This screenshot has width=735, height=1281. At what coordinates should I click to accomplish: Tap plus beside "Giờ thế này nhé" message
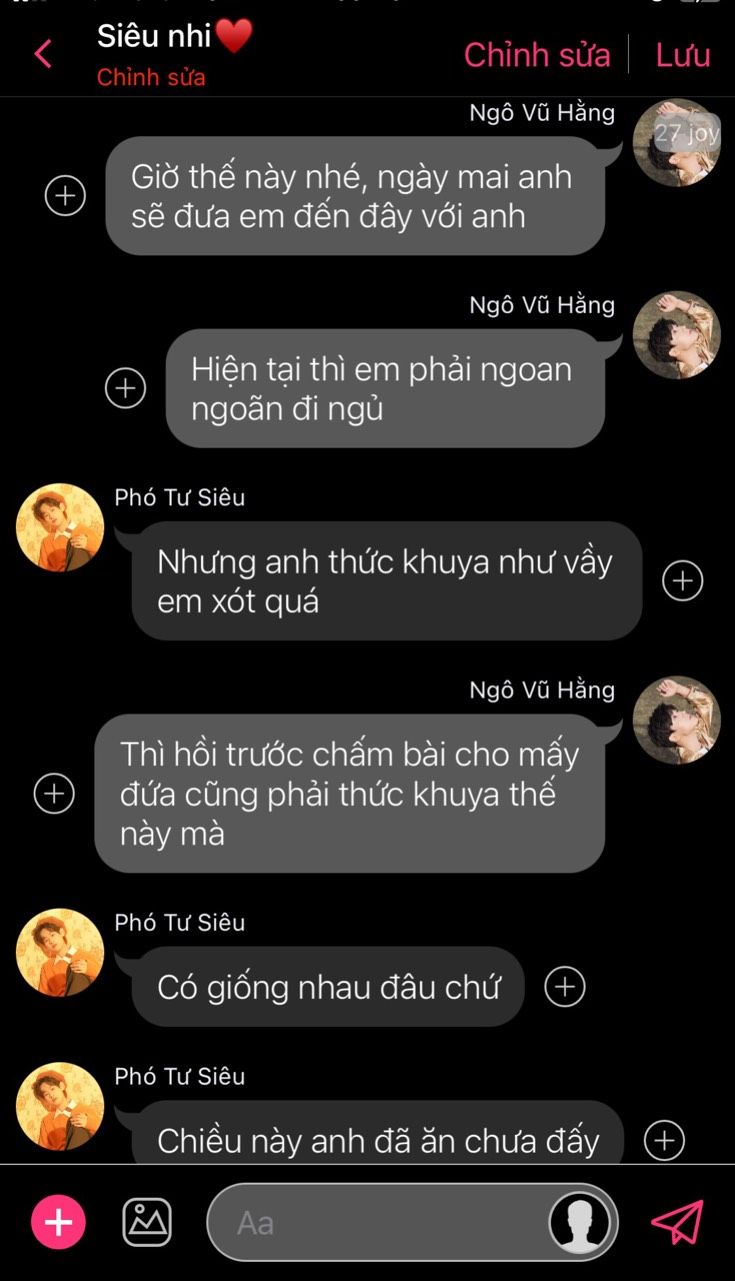pyautogui.click(x=66, y=195)
